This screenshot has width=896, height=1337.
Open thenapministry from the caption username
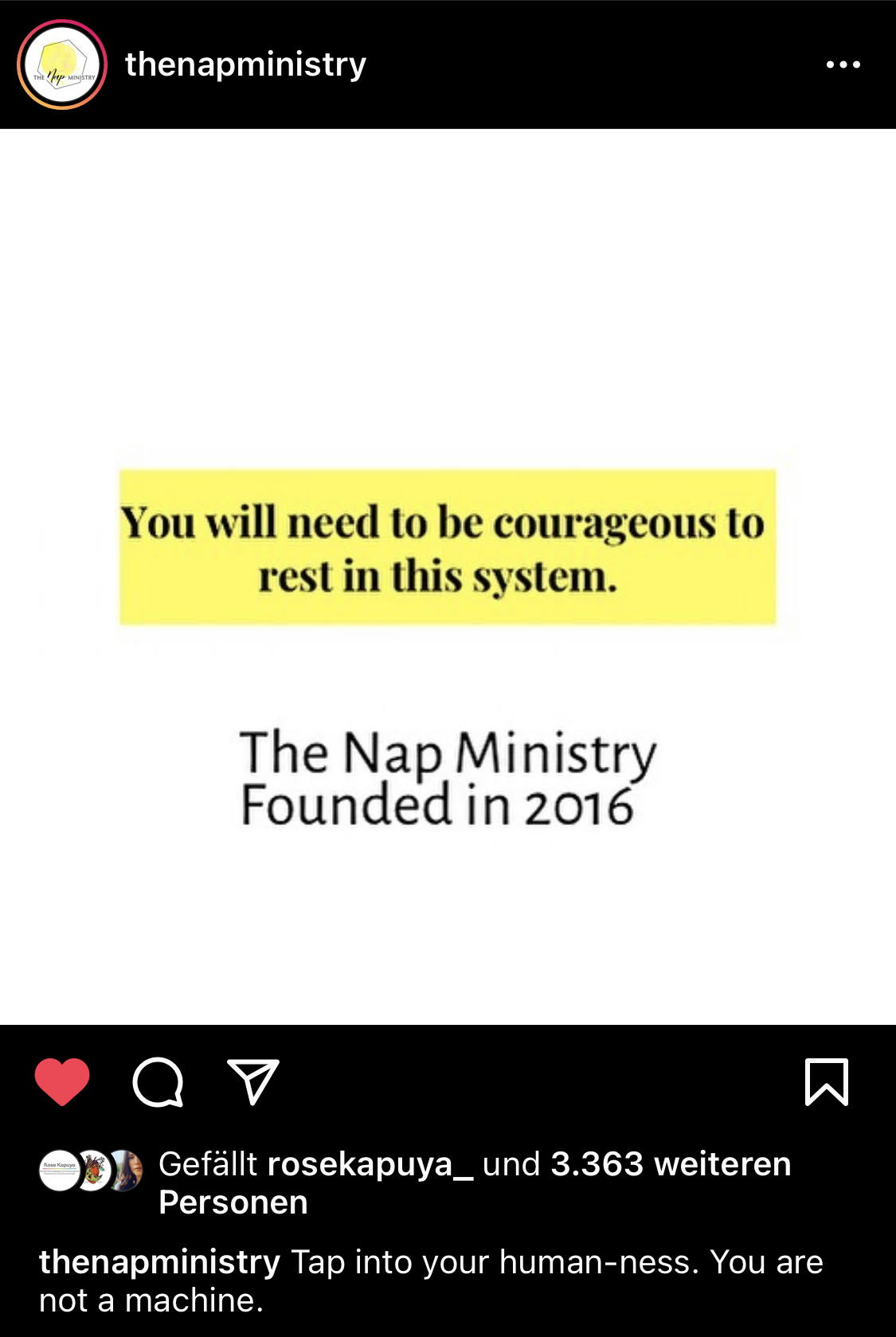(159, 1262)
